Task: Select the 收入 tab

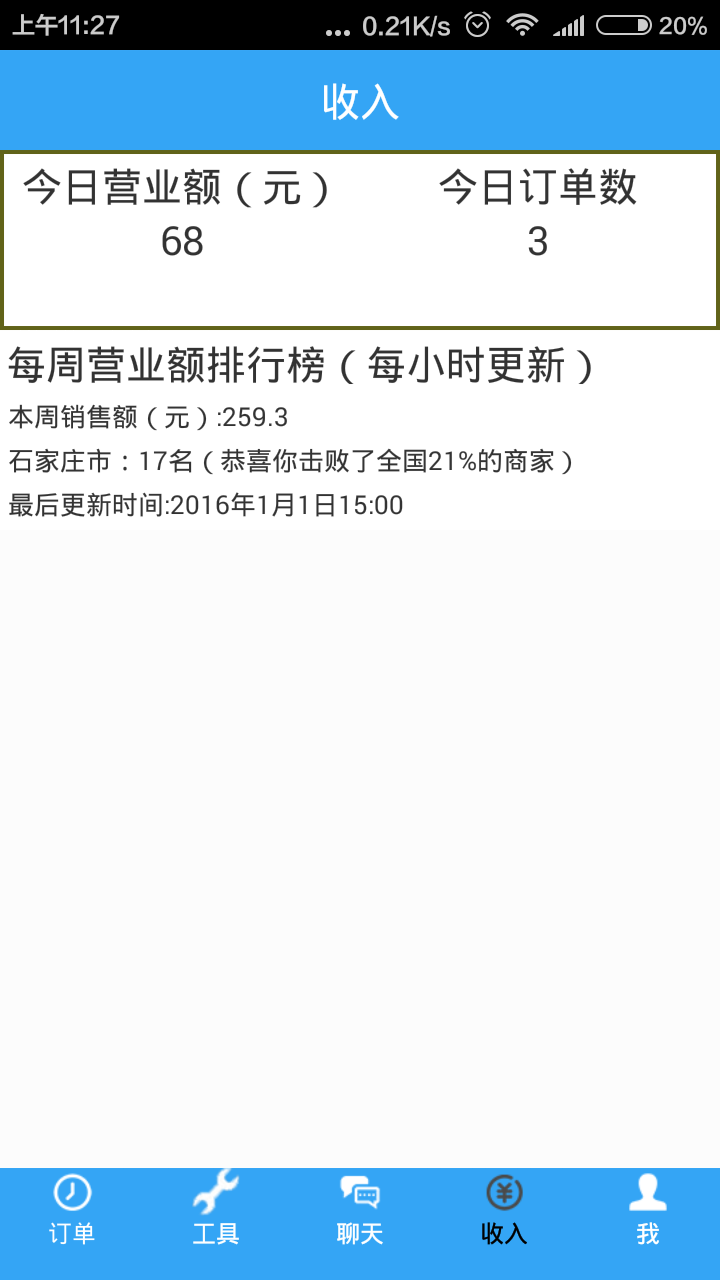Action: point(504,1210)
